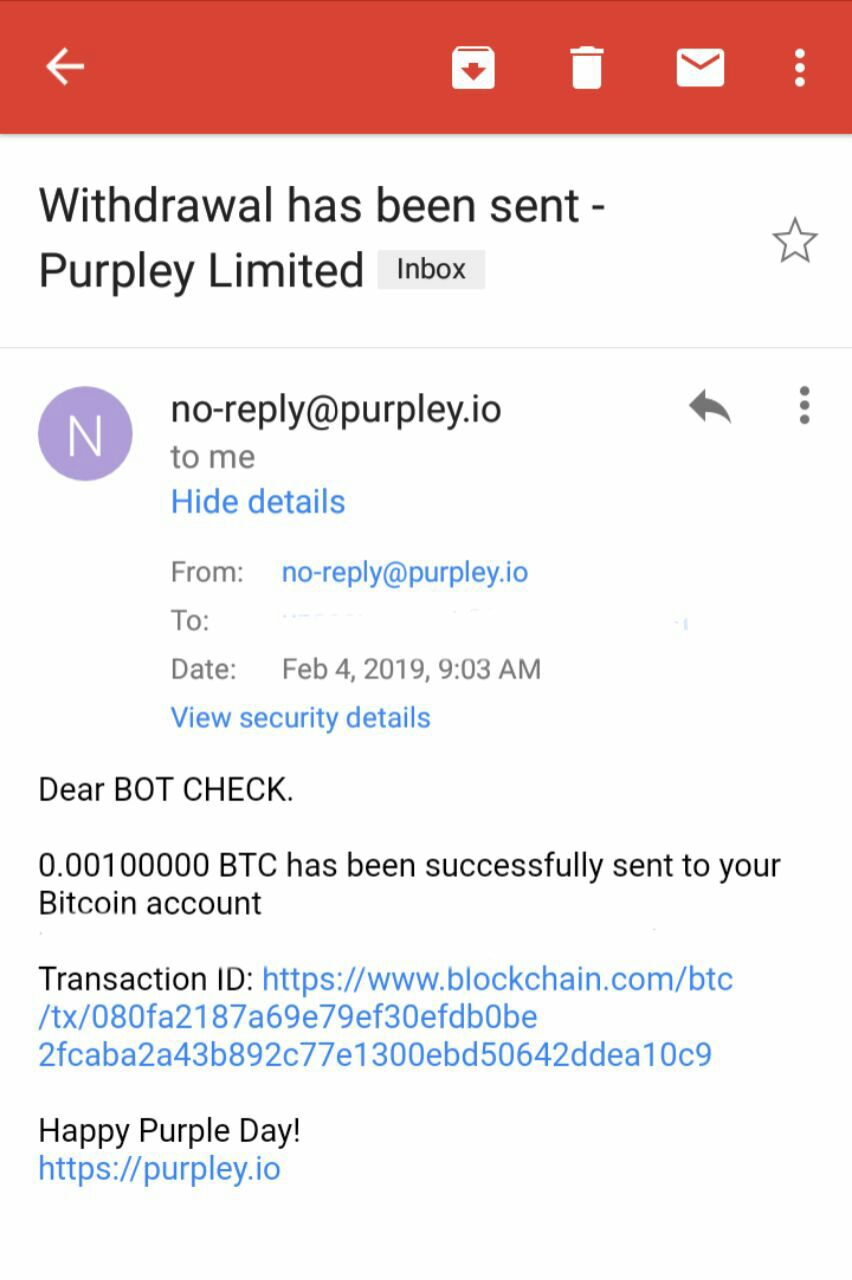The width and height of the screenshot is (852, 1280).
Task: Star this Purpley Limited email
Action: point(795,241)
